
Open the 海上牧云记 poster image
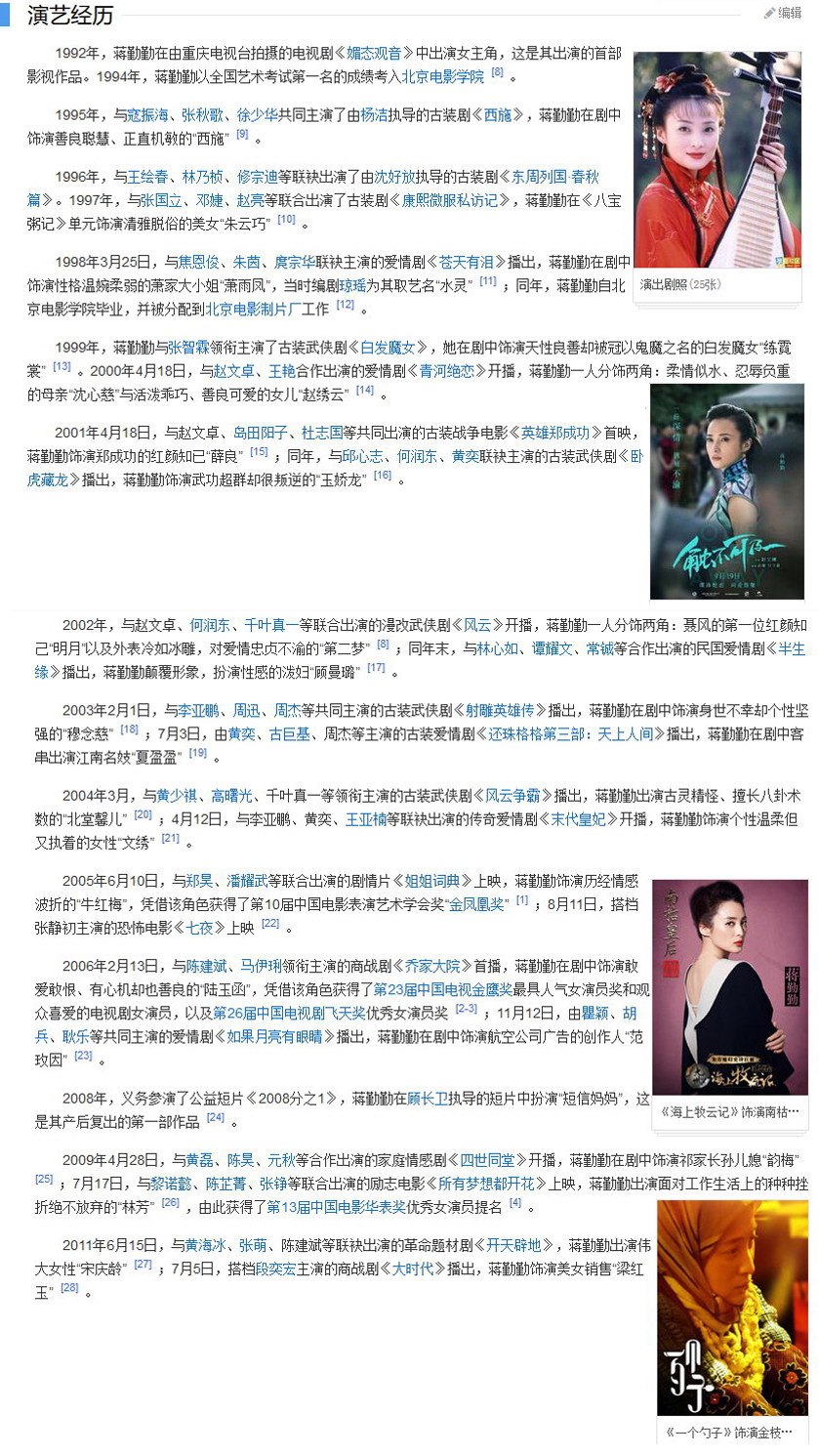(729, 986)
